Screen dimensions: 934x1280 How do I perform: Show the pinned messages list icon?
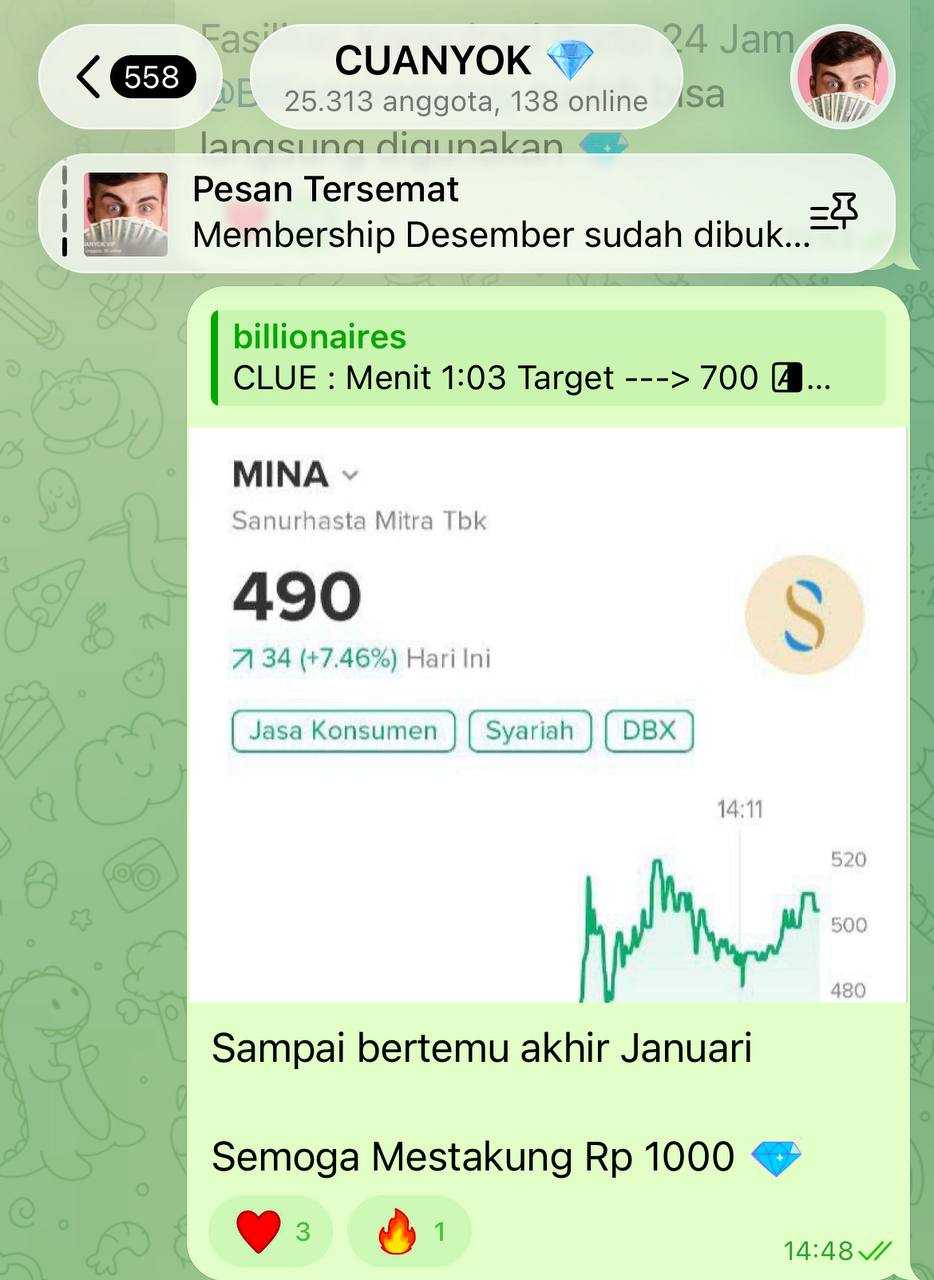834,213
